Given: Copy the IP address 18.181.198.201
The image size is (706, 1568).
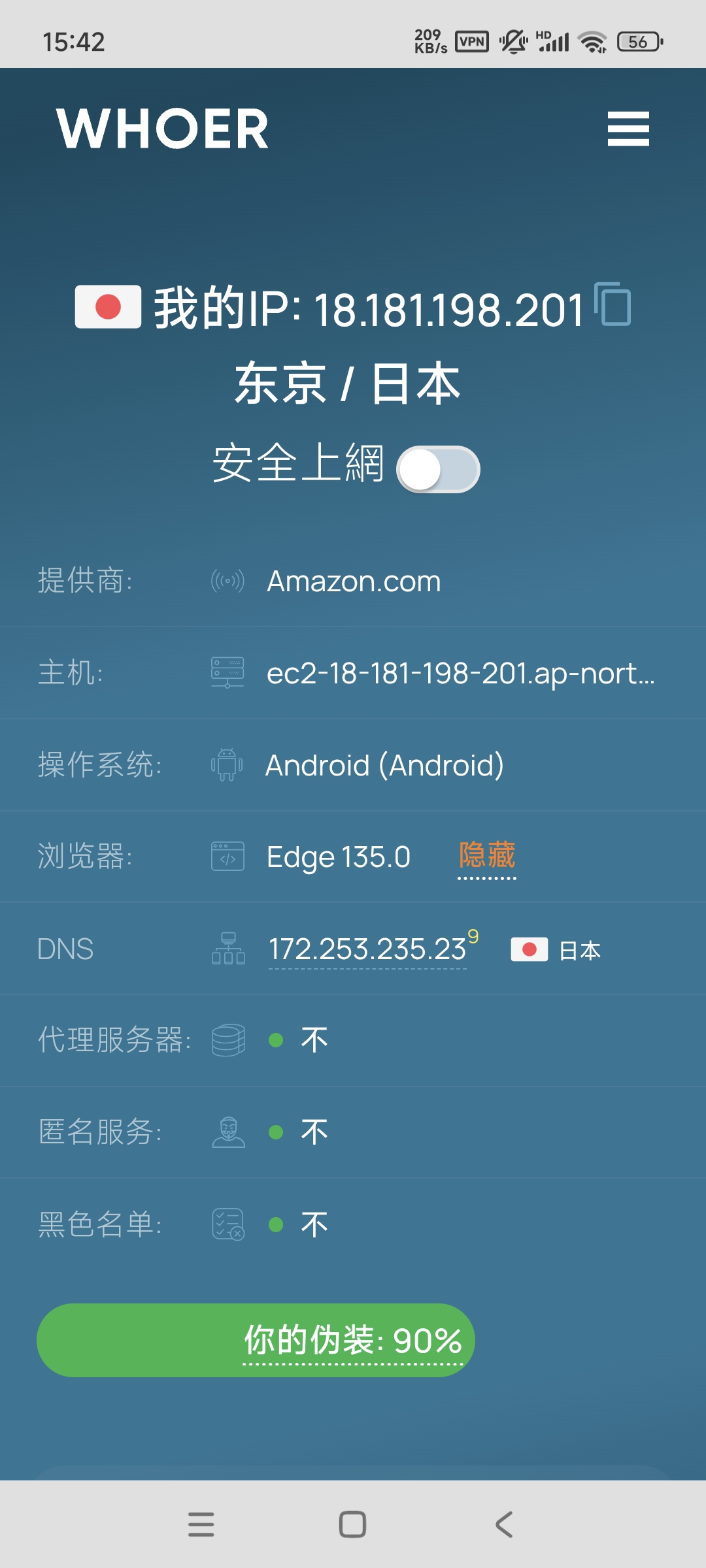Looking at the screenshot, I should [x=613, y=304].
